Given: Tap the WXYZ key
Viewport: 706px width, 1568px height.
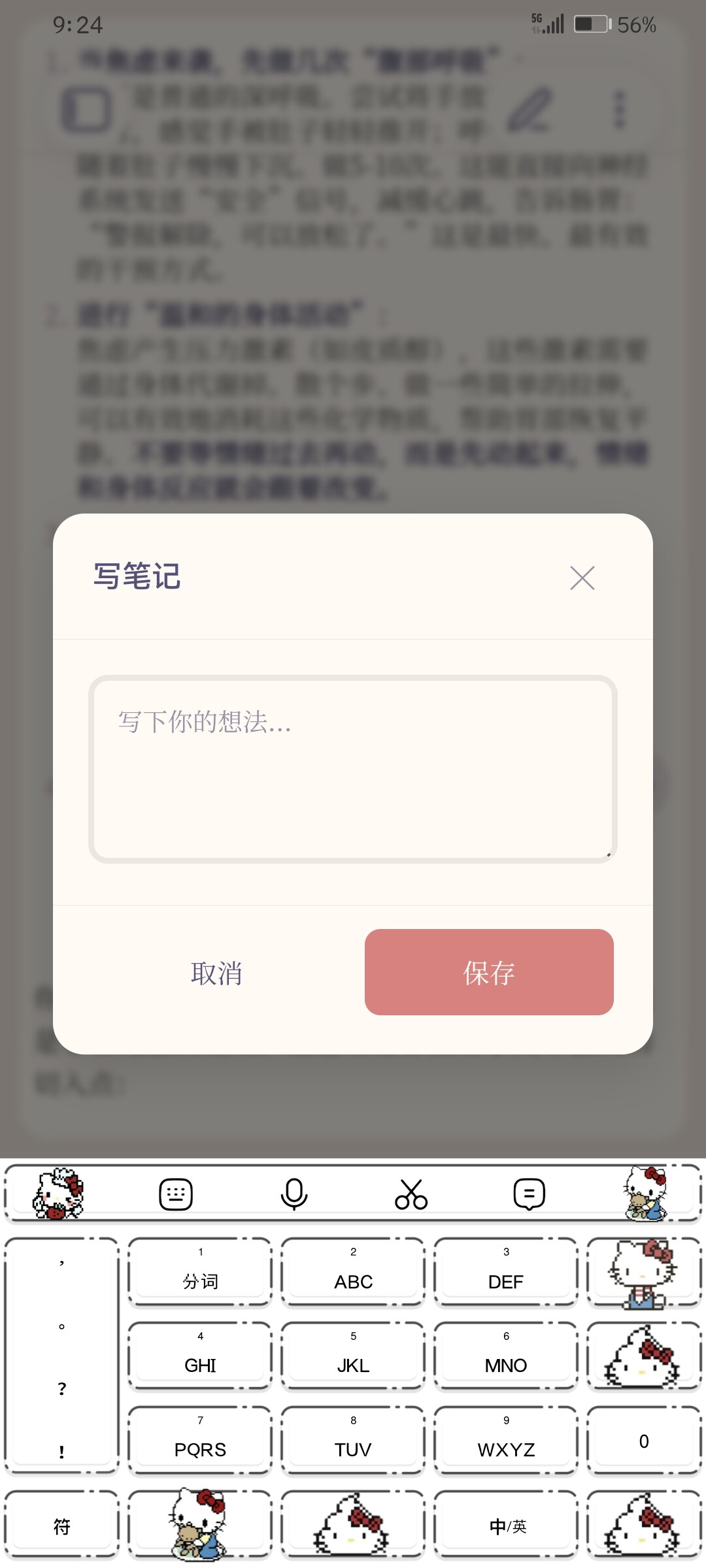Looking at the screenshot, I should click(x=507, y=1441).
